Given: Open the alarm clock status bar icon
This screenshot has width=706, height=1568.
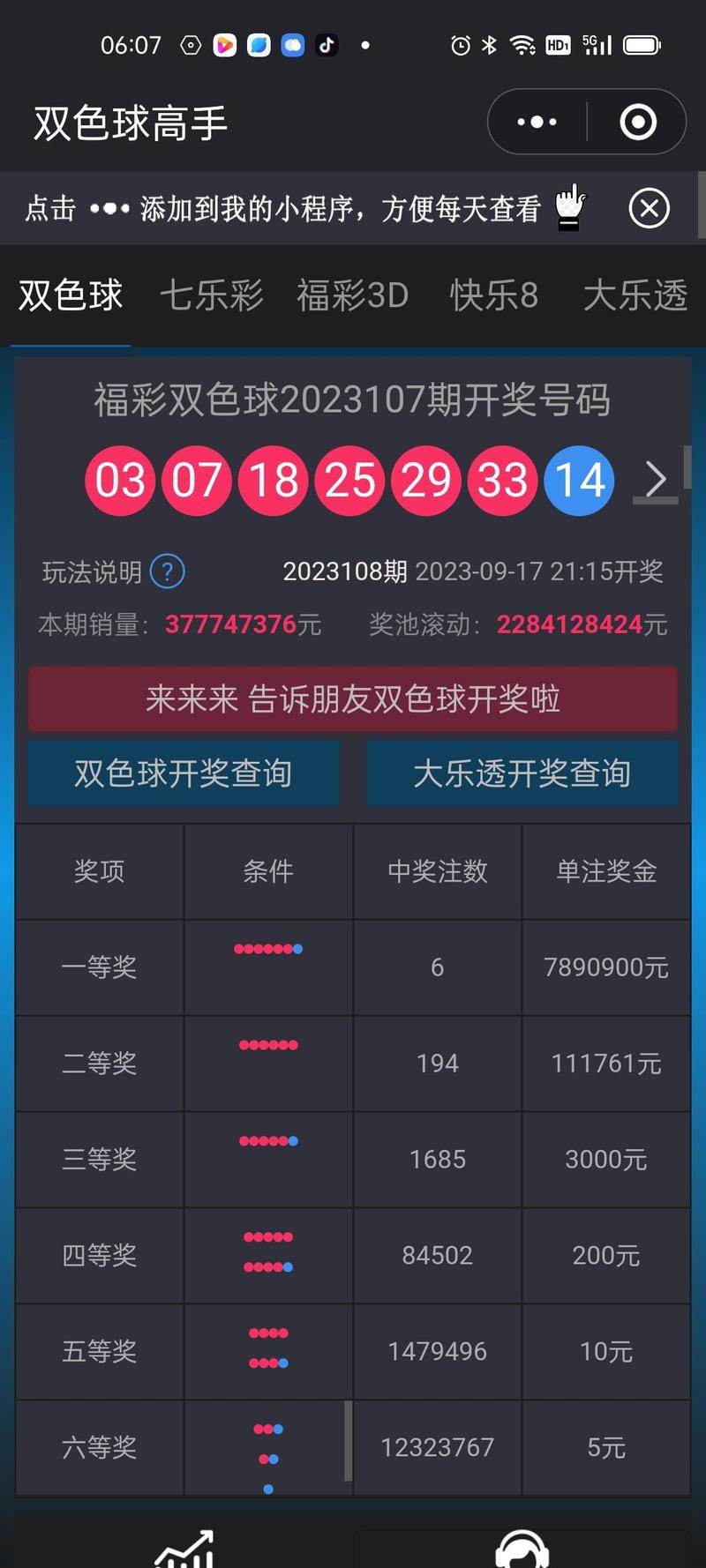Looking at the screenshot, I should tap(460, 45).
